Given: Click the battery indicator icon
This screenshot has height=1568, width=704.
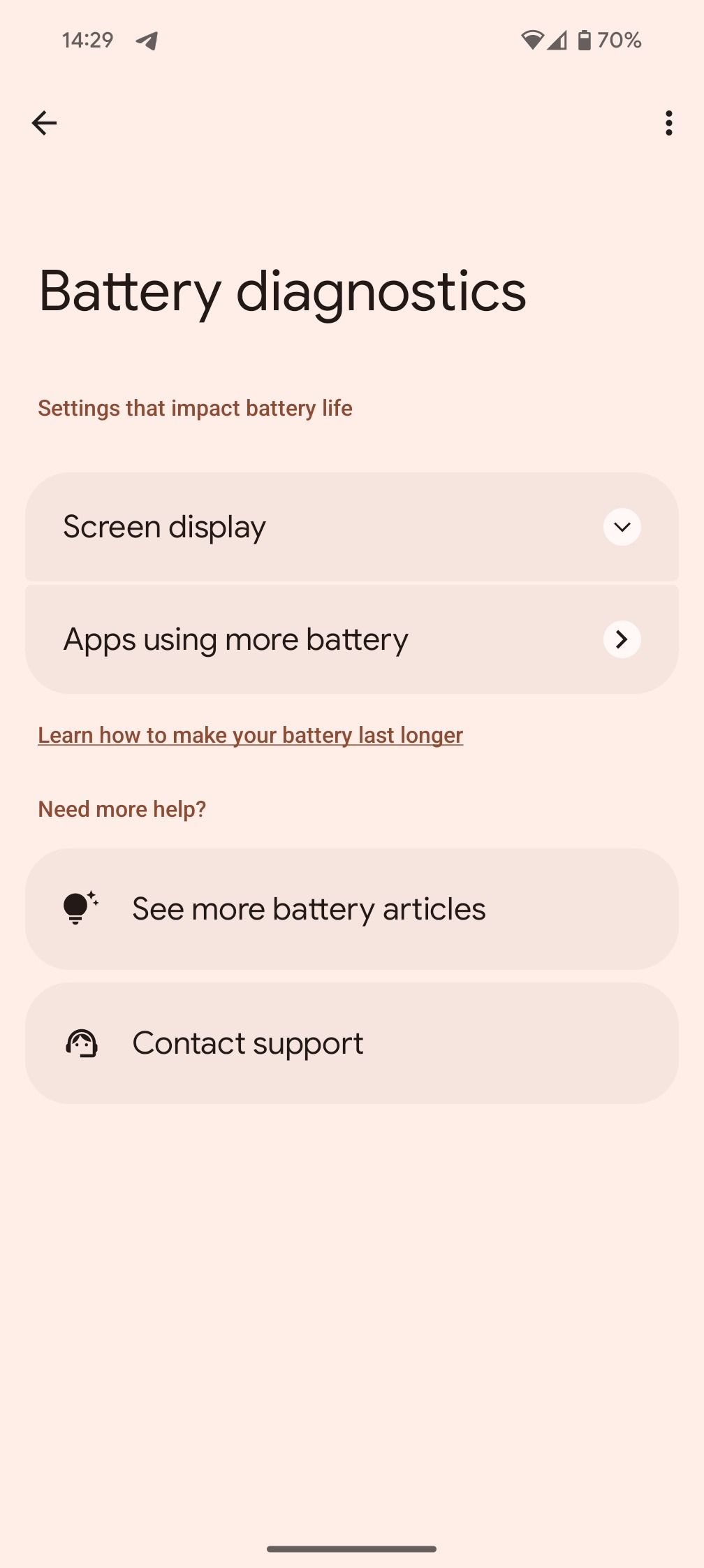Looking at the screenshot, I should pos(585,40).
